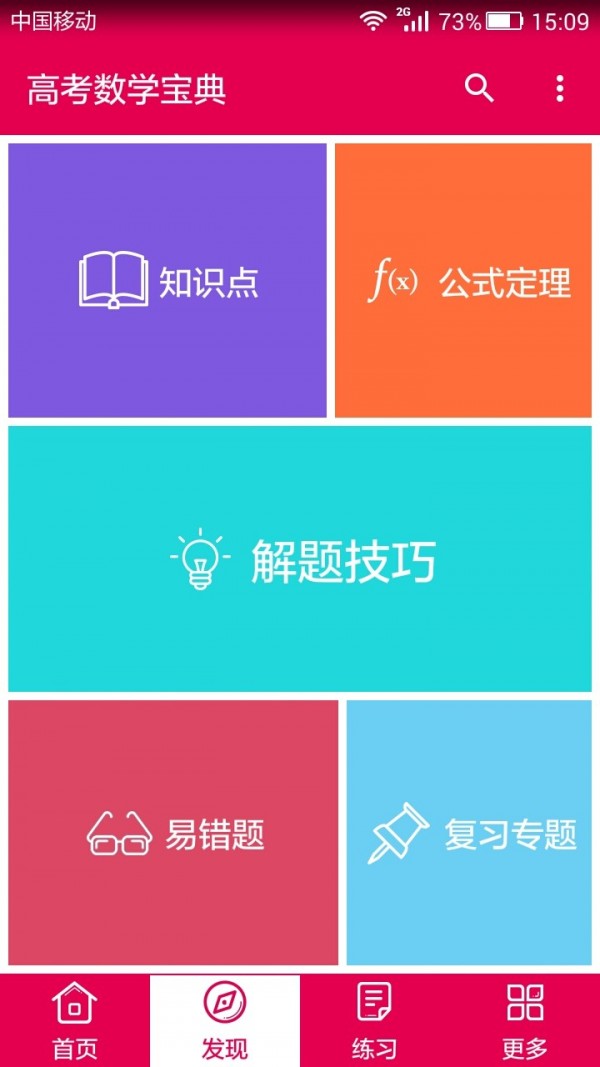Tap the 复习专题 tile

[x=469, y=833]
